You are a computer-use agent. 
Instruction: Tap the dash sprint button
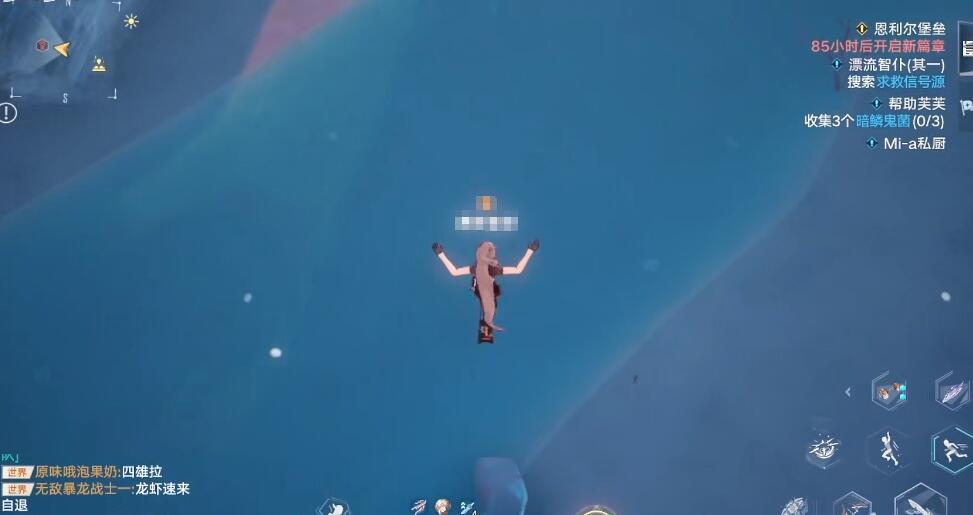click(x=949, y=449)
